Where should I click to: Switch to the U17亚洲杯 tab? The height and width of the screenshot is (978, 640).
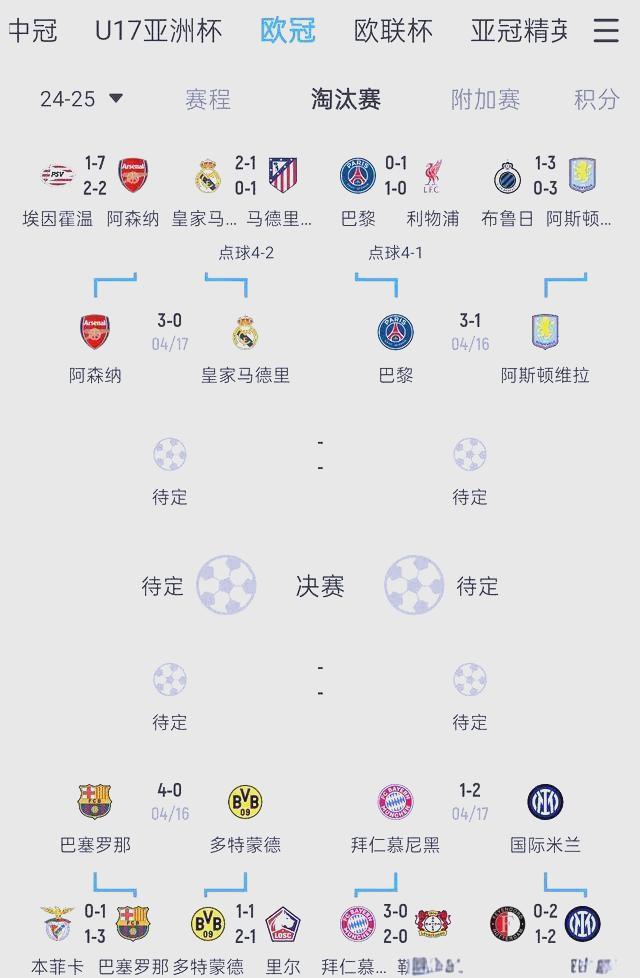[x=158, y=31]
